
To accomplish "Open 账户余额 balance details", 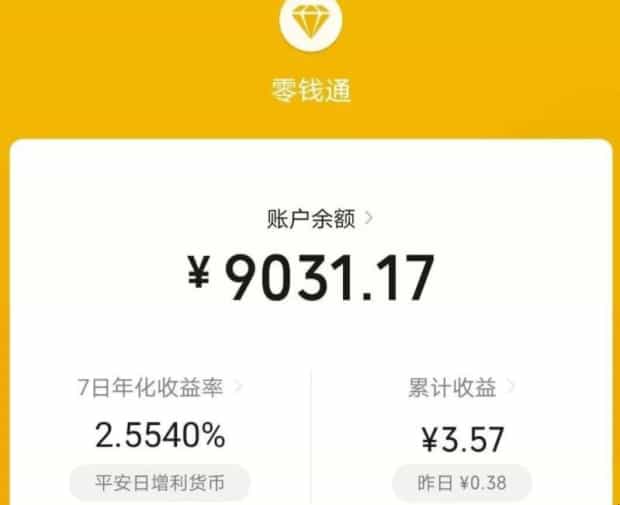I will click(x=311, y=216).
